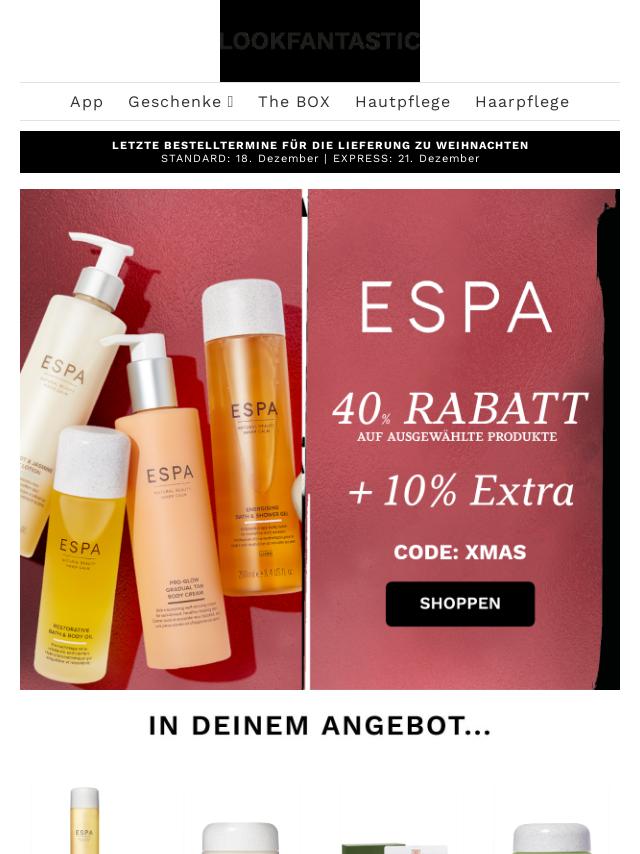Go to The BOX section

point(294,102)
